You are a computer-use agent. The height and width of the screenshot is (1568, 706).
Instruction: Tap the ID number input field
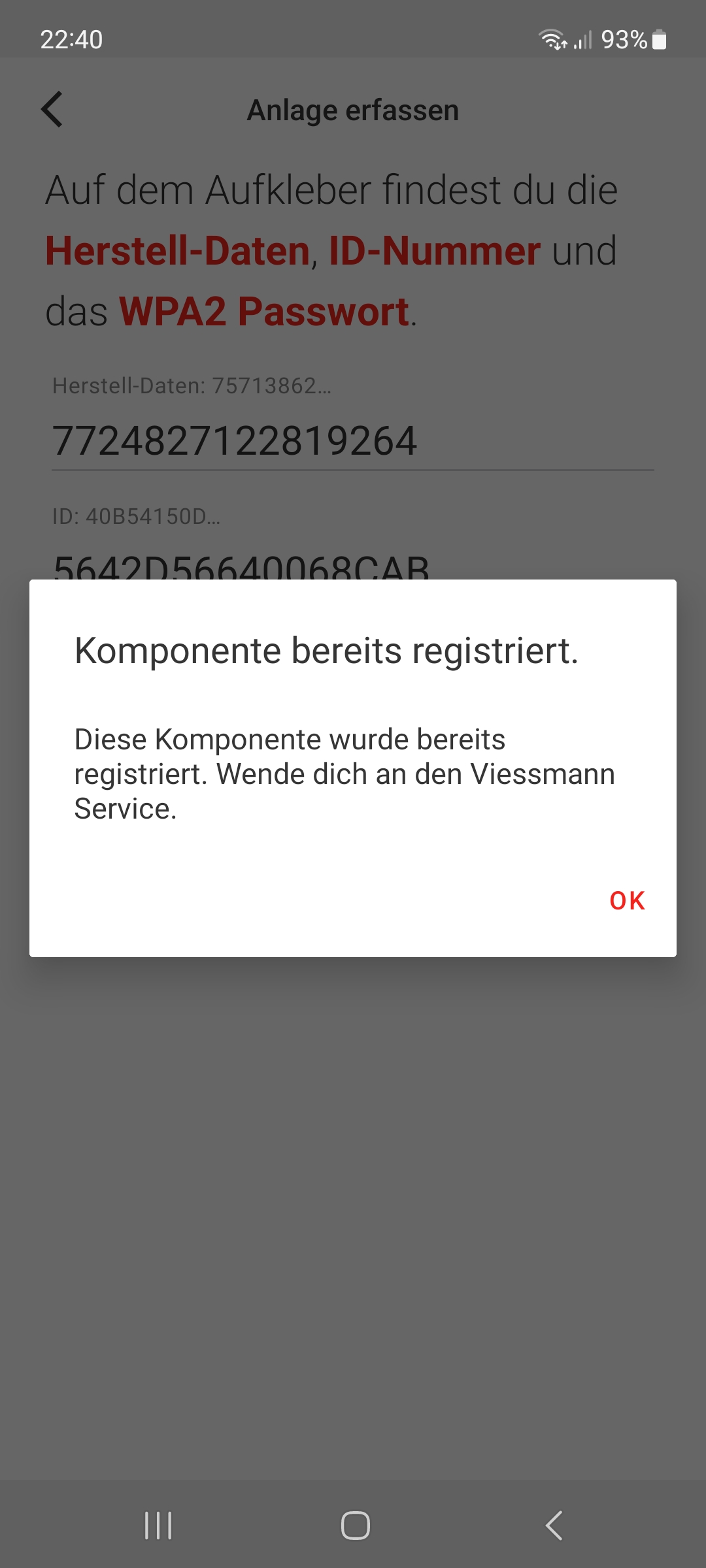[353, 566]
